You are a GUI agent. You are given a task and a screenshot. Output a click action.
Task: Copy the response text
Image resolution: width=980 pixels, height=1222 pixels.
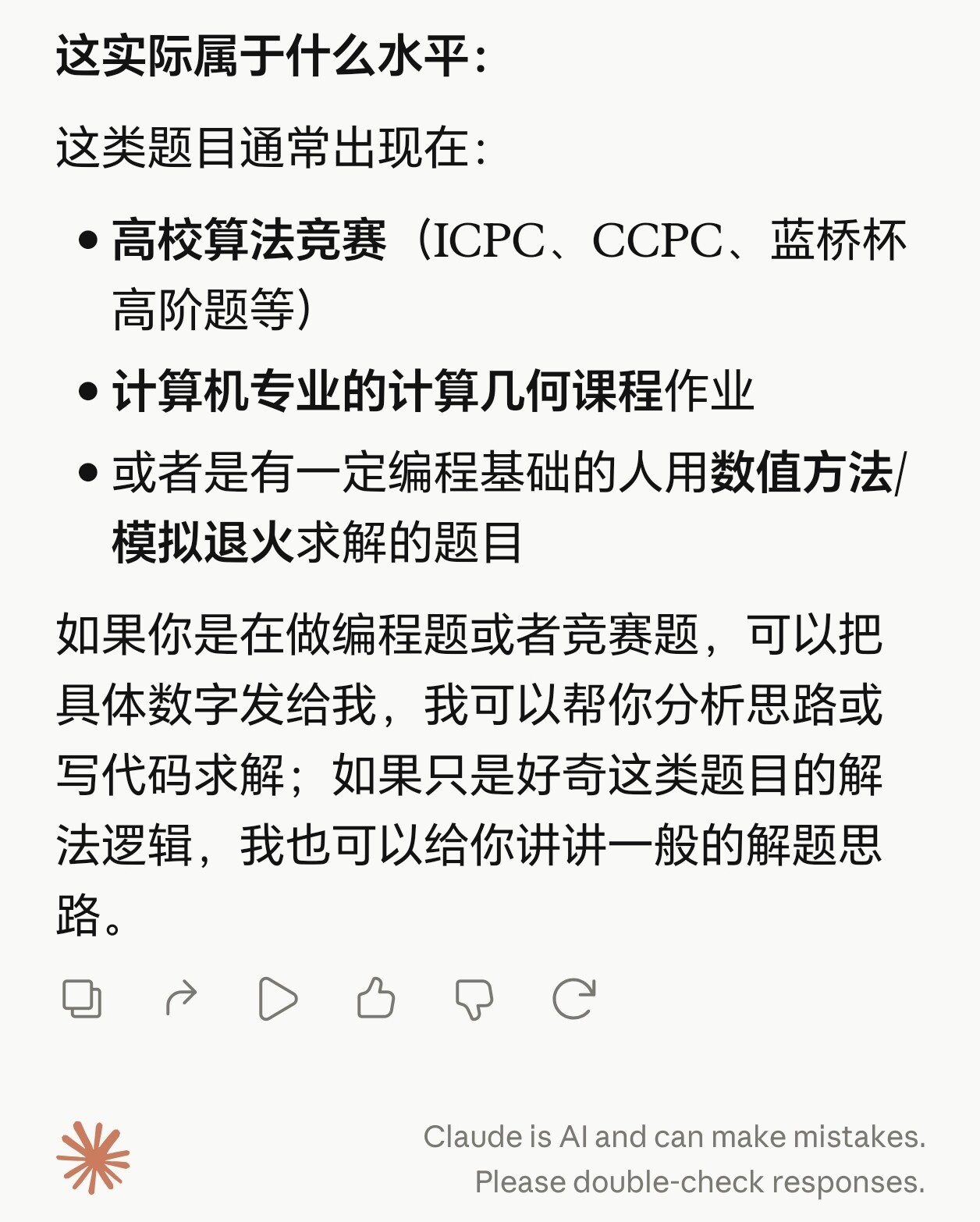pyautogui.click(x=82, y=999)
